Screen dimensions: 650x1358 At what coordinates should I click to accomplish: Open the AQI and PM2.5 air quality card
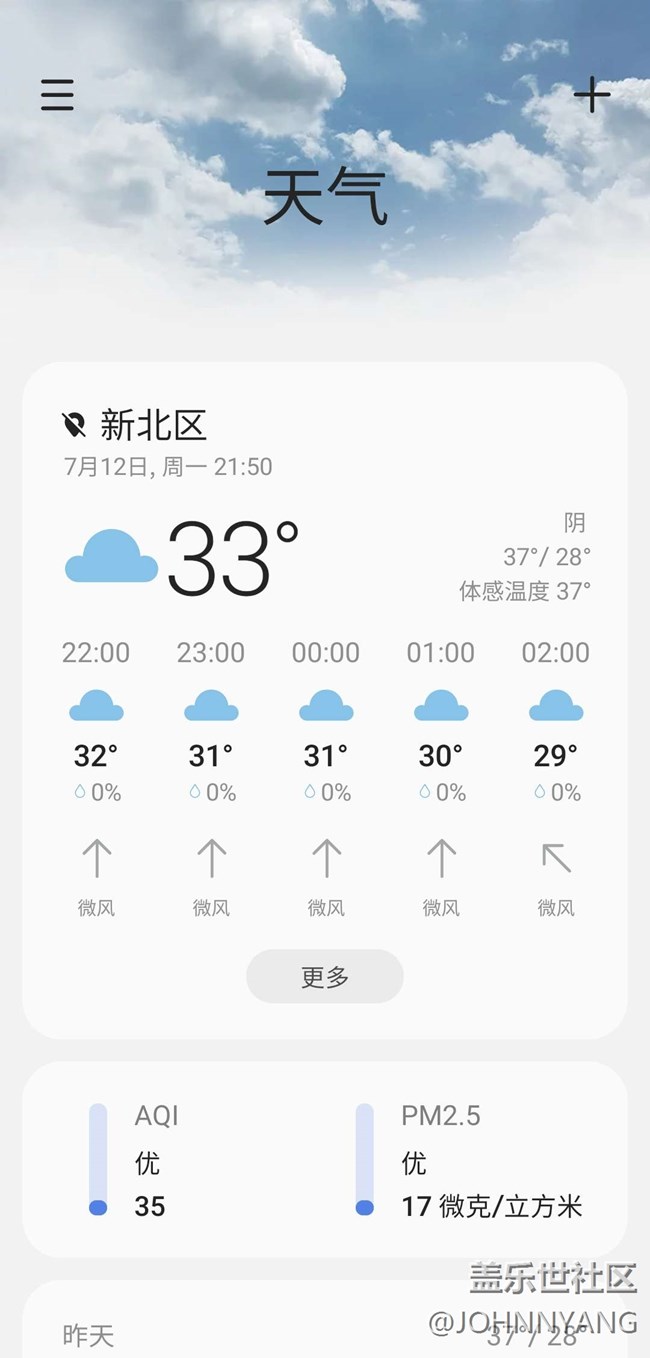[x=325, y=1160]
